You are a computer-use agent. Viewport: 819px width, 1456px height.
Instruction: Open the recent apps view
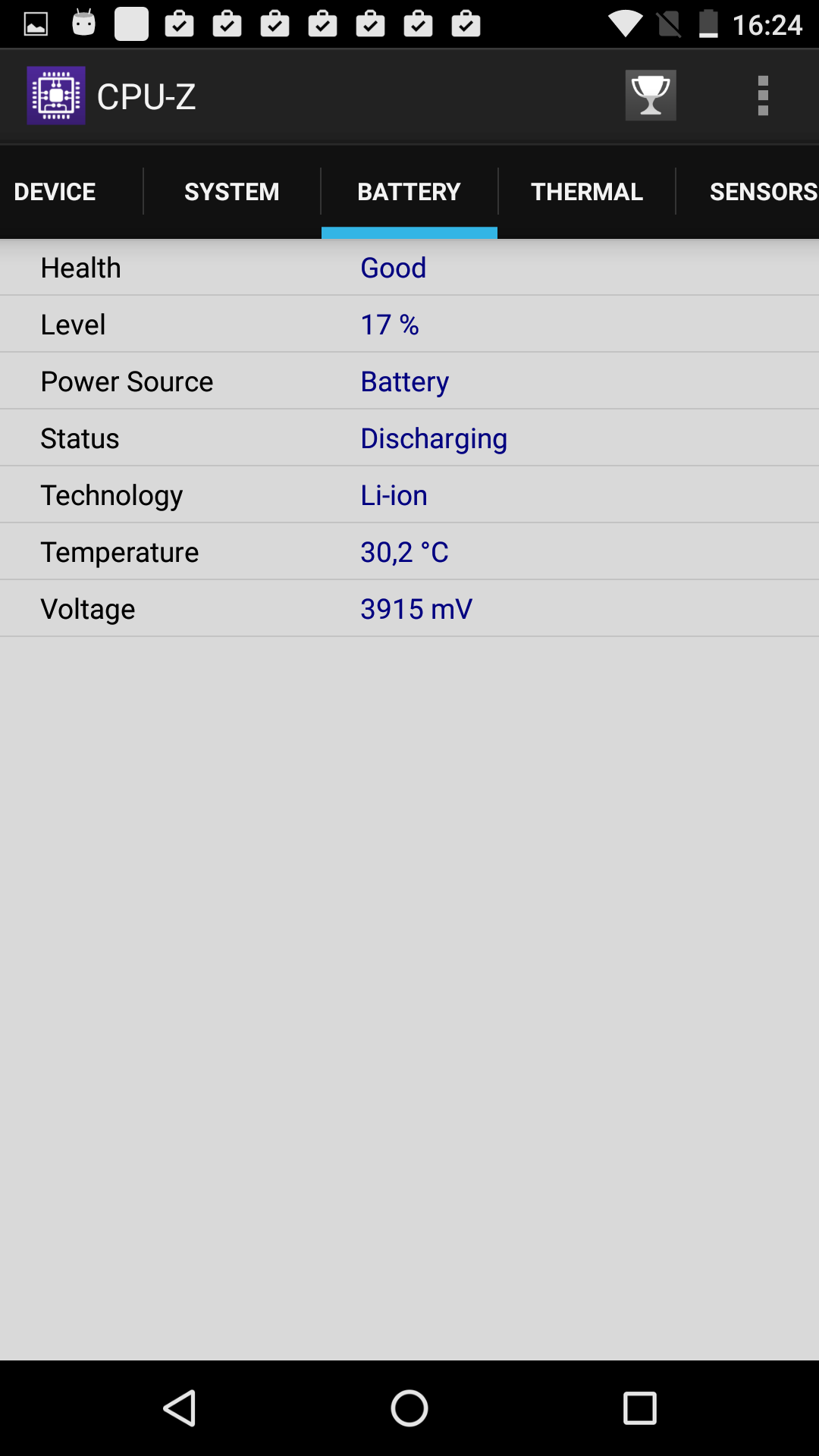point(639,1408)
